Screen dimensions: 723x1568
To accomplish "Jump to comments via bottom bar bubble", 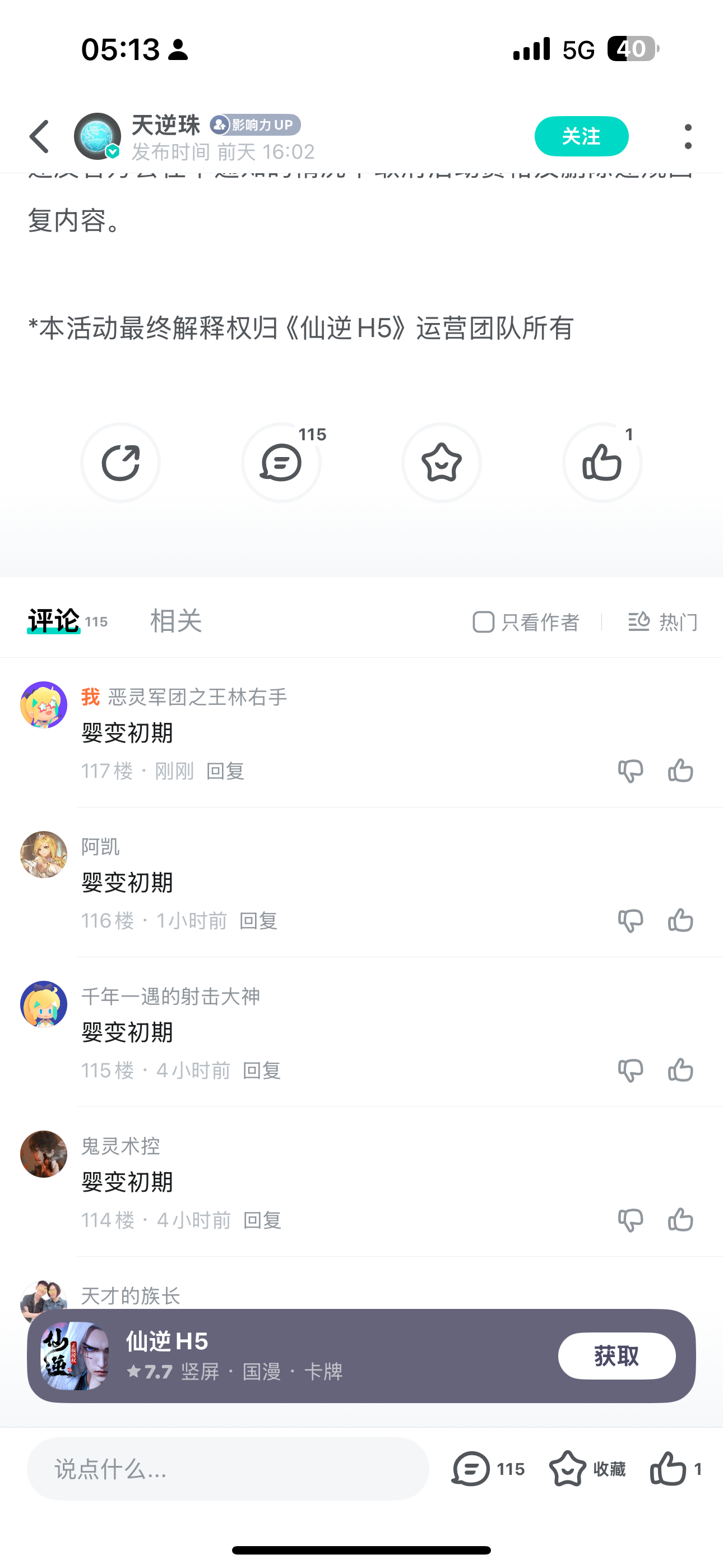I will click(471, 1469).
